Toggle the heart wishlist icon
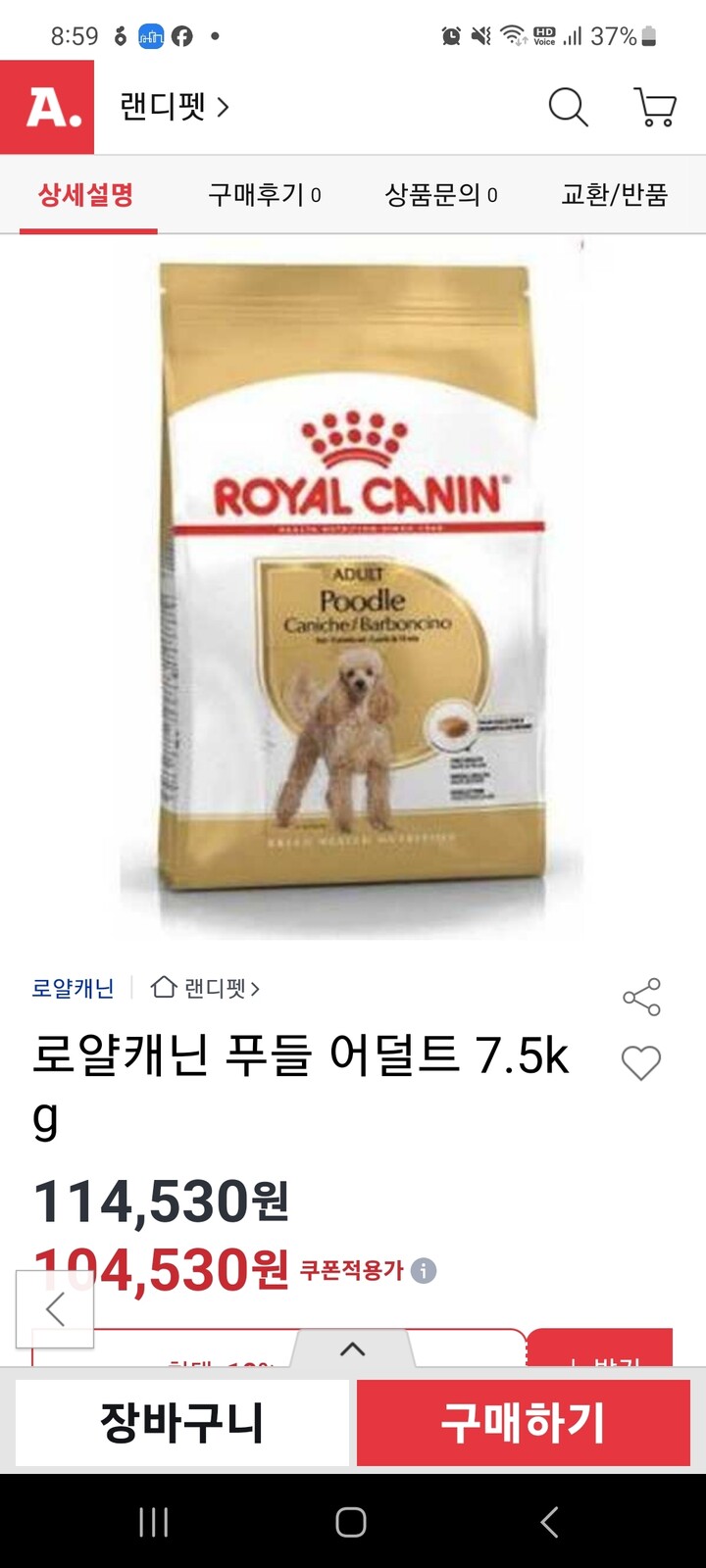This screenshot has width=706, height=1568. pos(642,1063)
